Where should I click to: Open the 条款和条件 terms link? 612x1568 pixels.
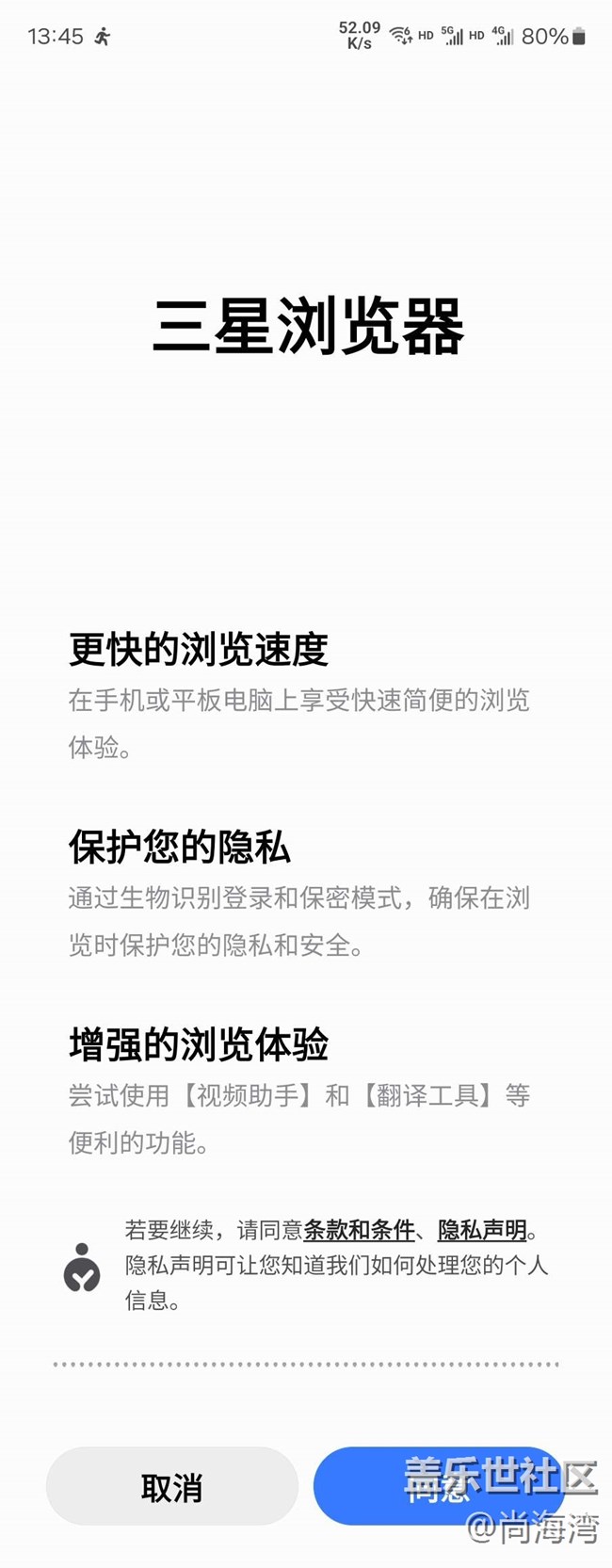click(359, 1230)
